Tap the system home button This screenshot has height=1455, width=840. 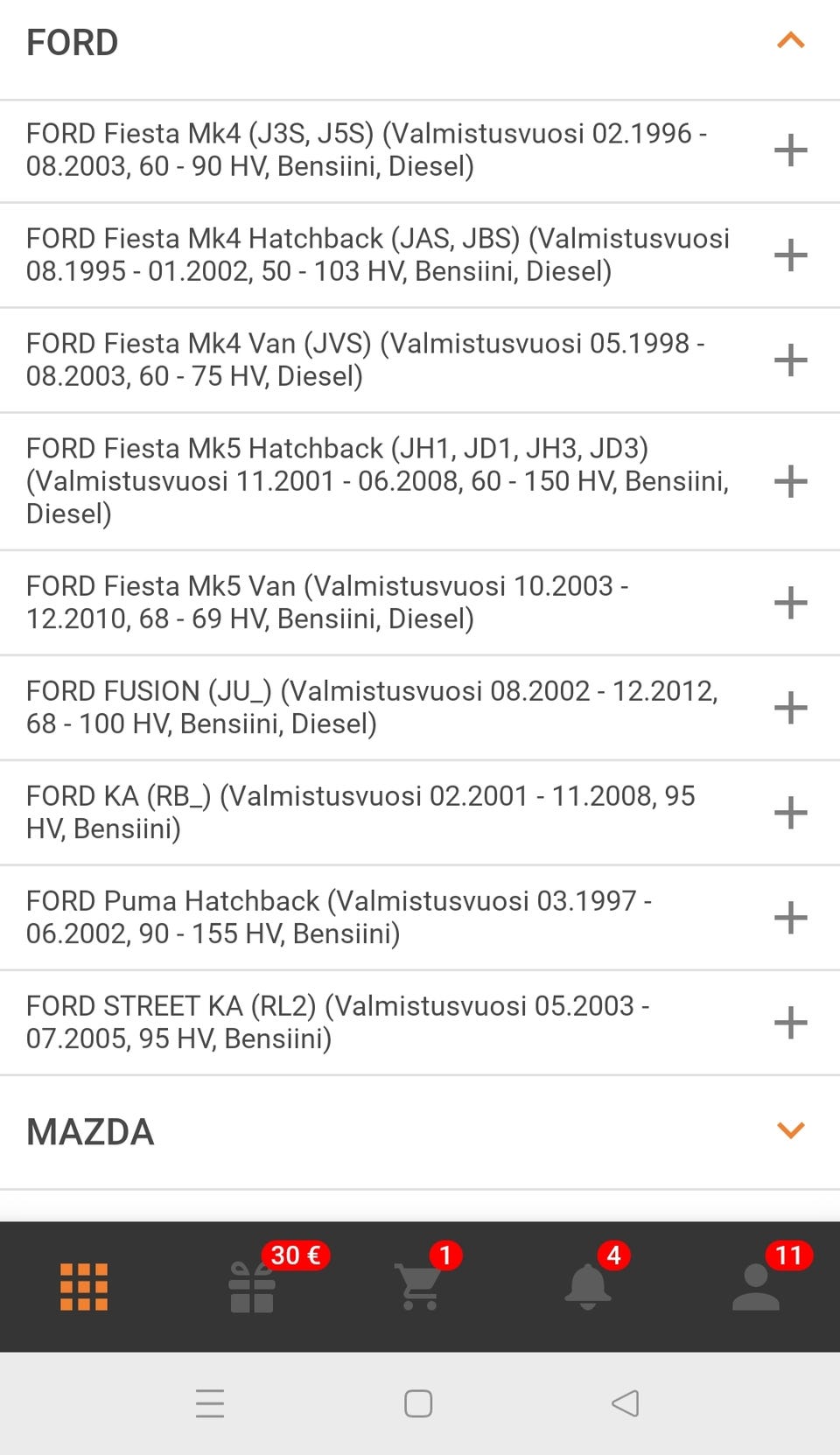tap(418, 1403)
